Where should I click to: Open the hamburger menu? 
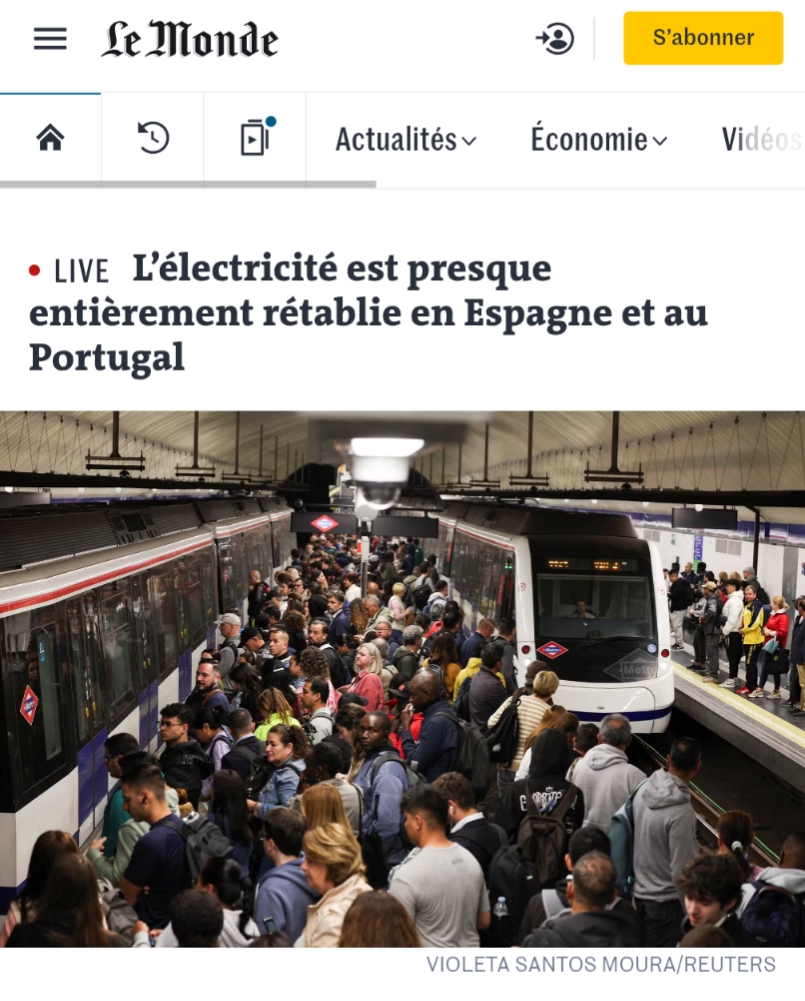tap(50, 39)
